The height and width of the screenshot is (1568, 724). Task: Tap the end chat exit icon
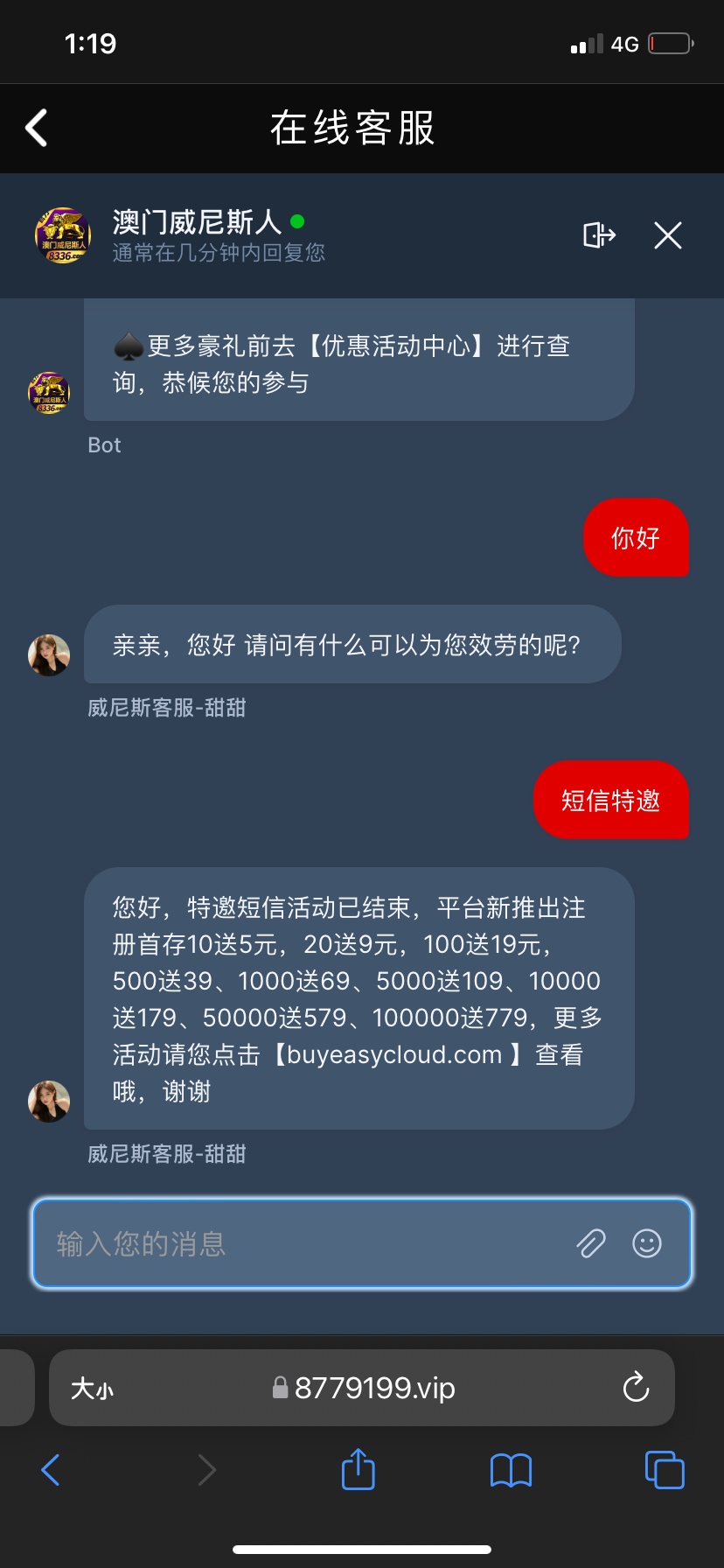coord(599,234)
